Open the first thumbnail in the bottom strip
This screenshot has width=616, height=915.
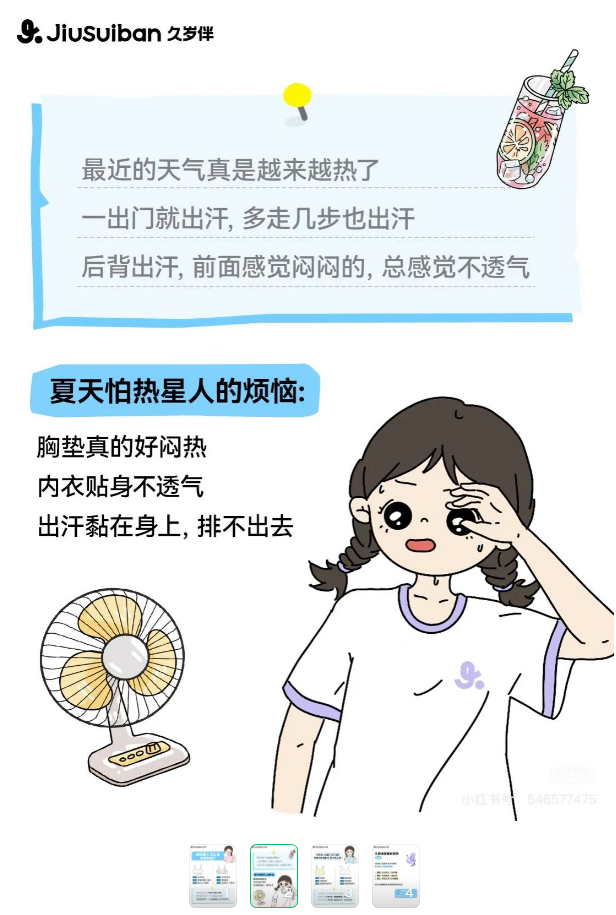212,875
